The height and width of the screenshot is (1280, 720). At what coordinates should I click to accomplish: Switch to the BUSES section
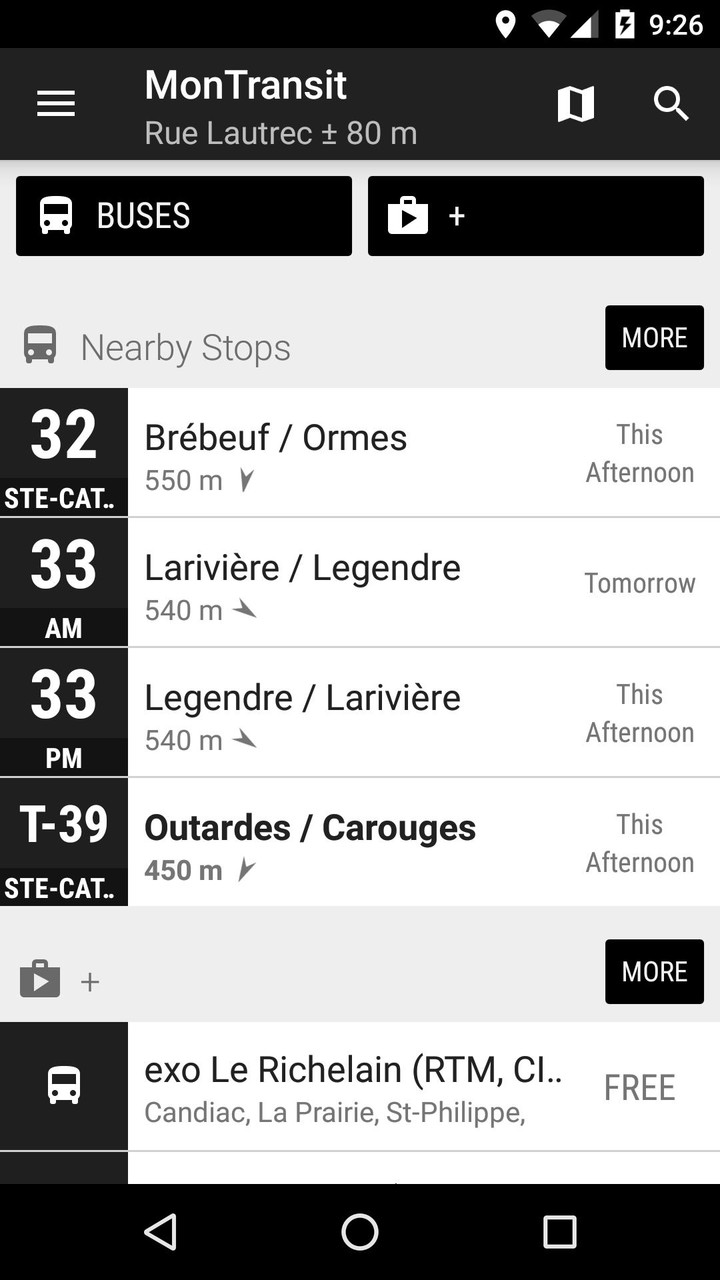point(183,215)
